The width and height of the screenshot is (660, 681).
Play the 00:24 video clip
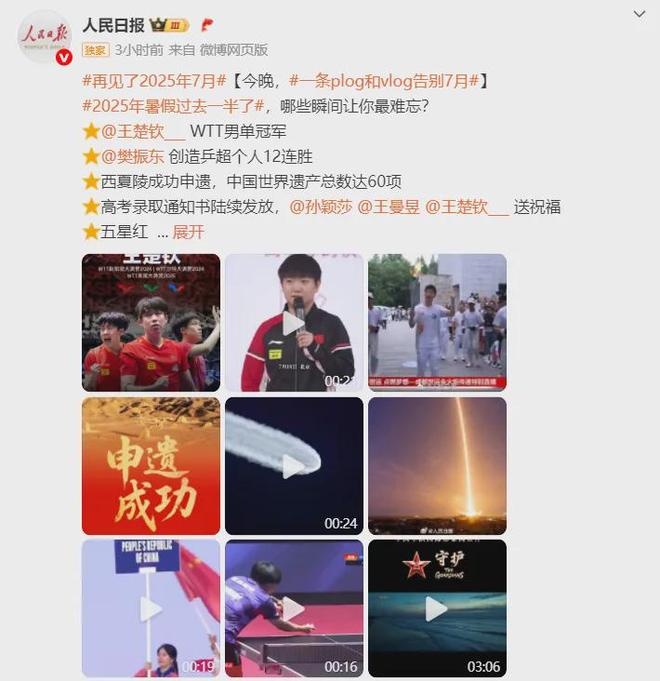tap(293, 466)
